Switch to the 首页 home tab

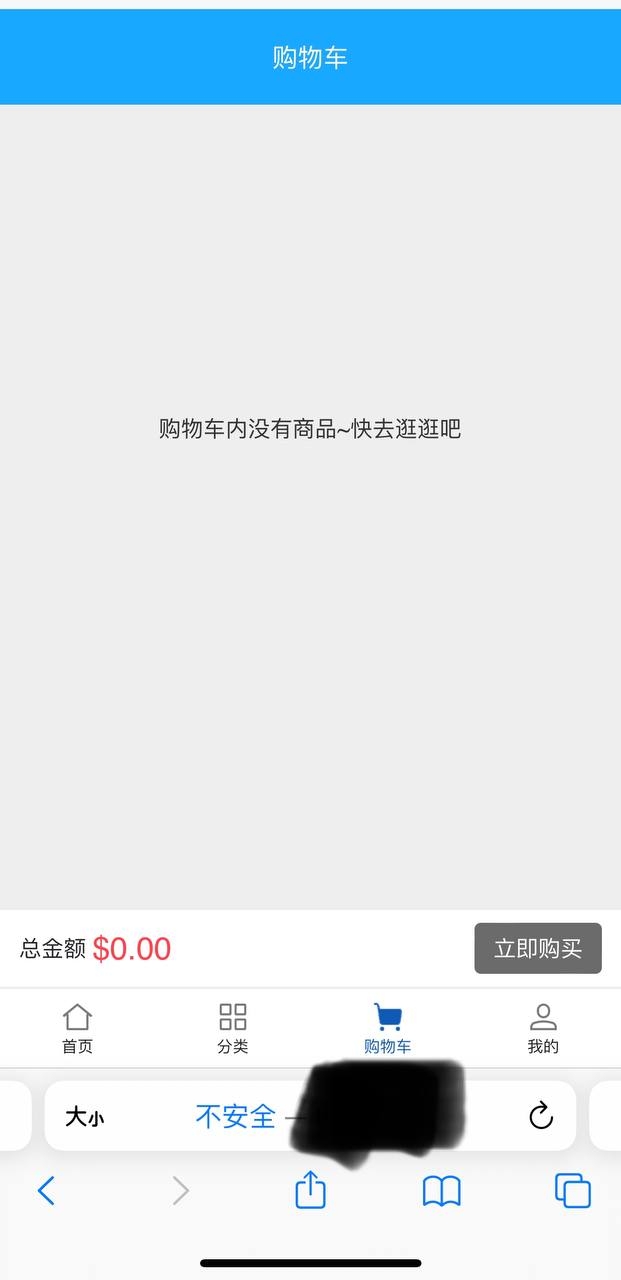coord(77,1029)
